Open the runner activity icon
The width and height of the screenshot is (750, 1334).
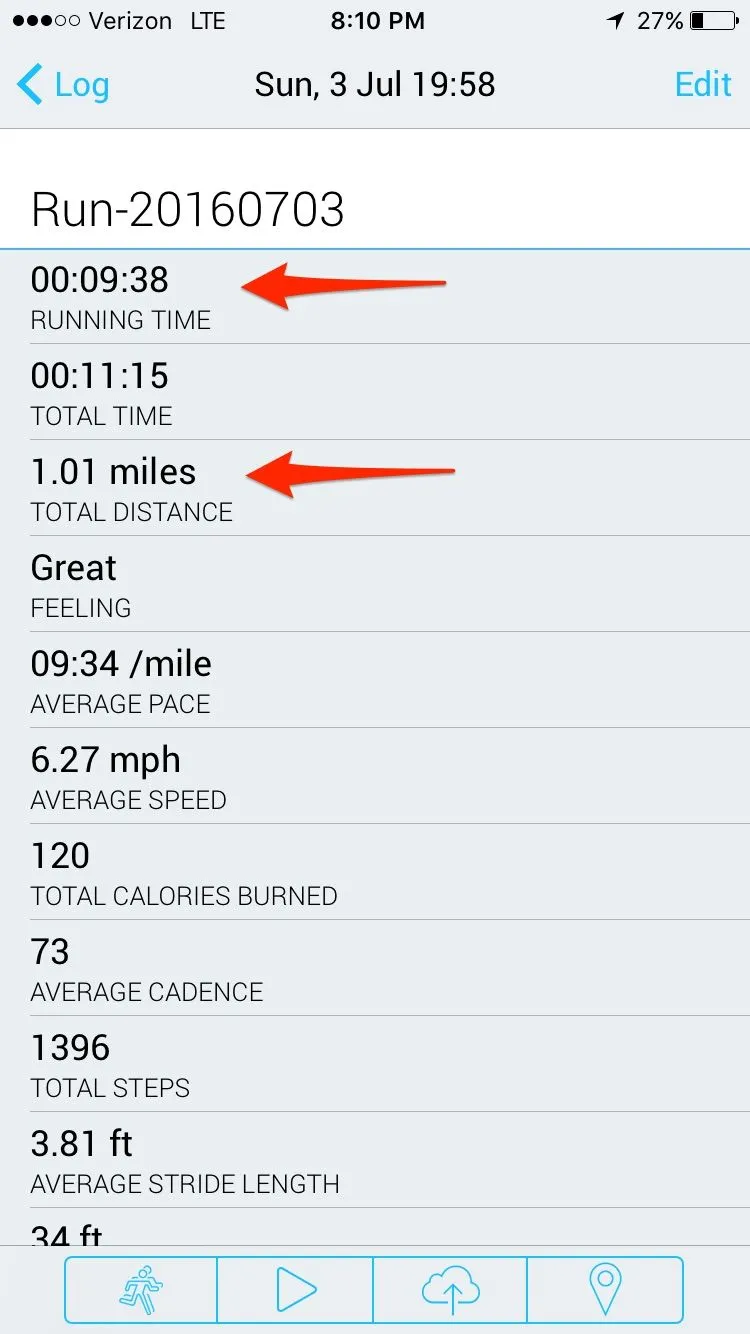[x=141, y=1289]
